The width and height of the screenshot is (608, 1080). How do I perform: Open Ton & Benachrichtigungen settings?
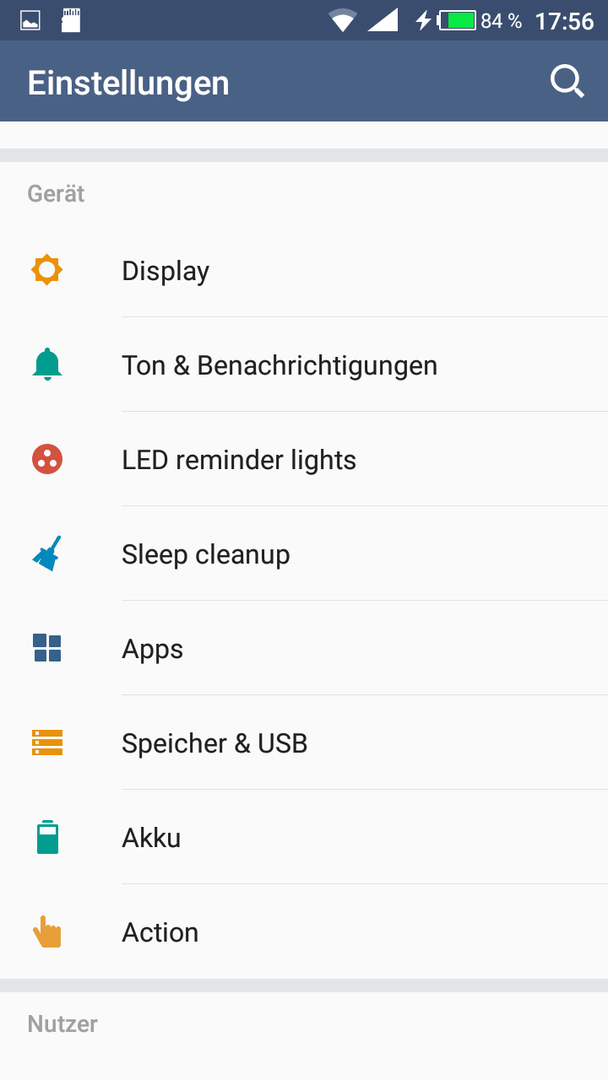coord(304,365)
